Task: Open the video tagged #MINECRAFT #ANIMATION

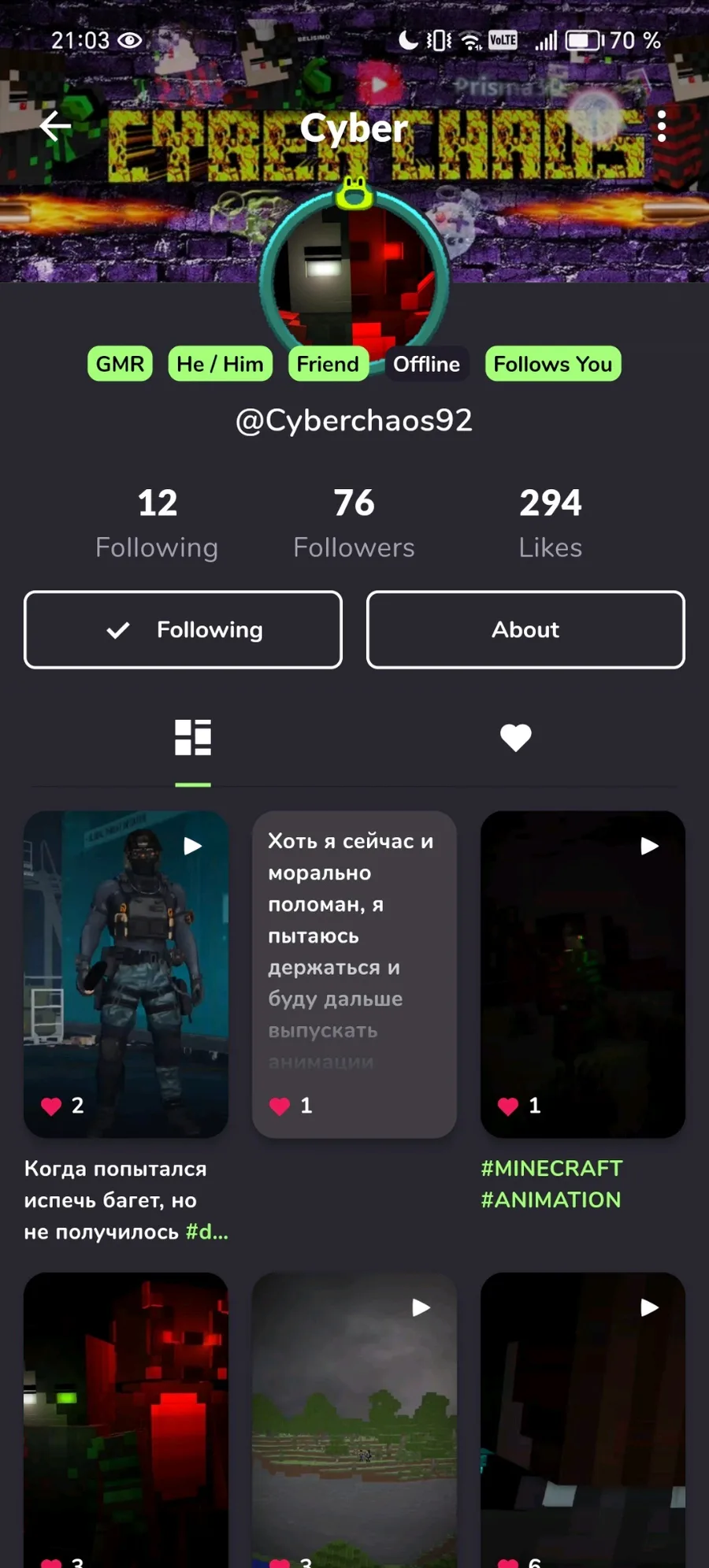Action: click(x=583, y=974)
